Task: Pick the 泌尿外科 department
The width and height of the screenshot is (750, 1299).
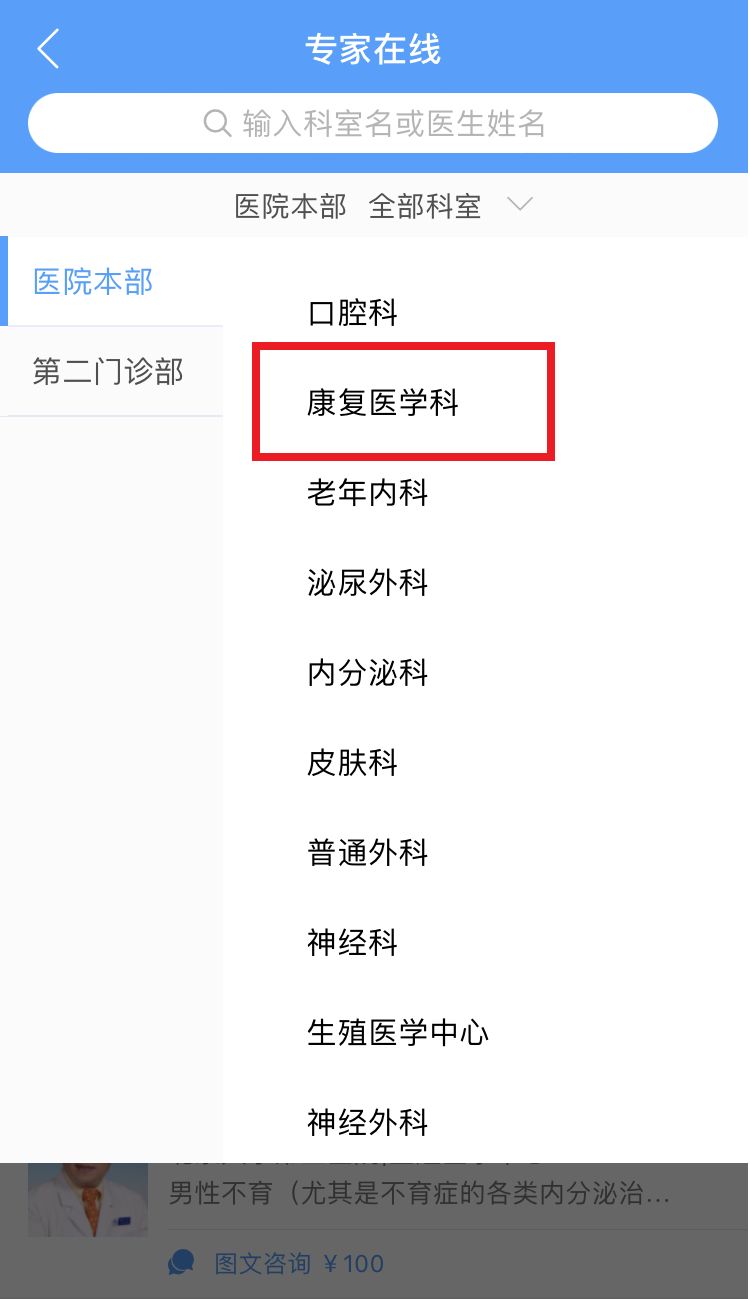Action: (x=367, y=583)
